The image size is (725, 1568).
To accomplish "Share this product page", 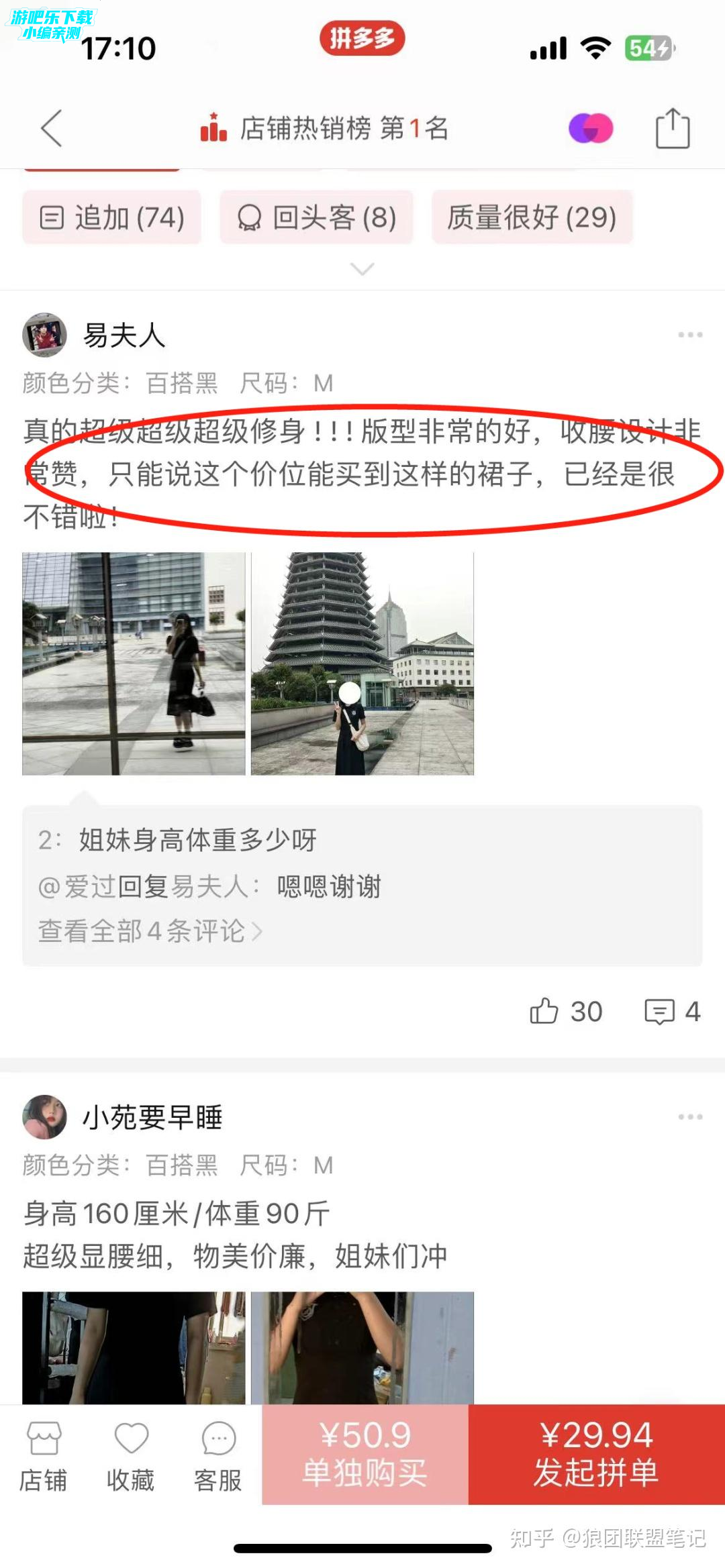I will click(672, 127).
